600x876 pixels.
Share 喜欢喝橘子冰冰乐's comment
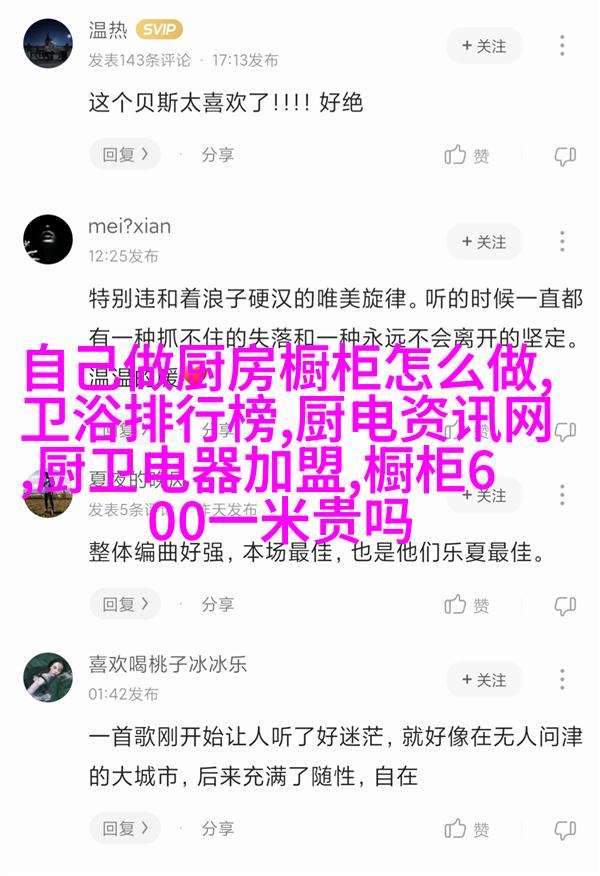(217, 829)
